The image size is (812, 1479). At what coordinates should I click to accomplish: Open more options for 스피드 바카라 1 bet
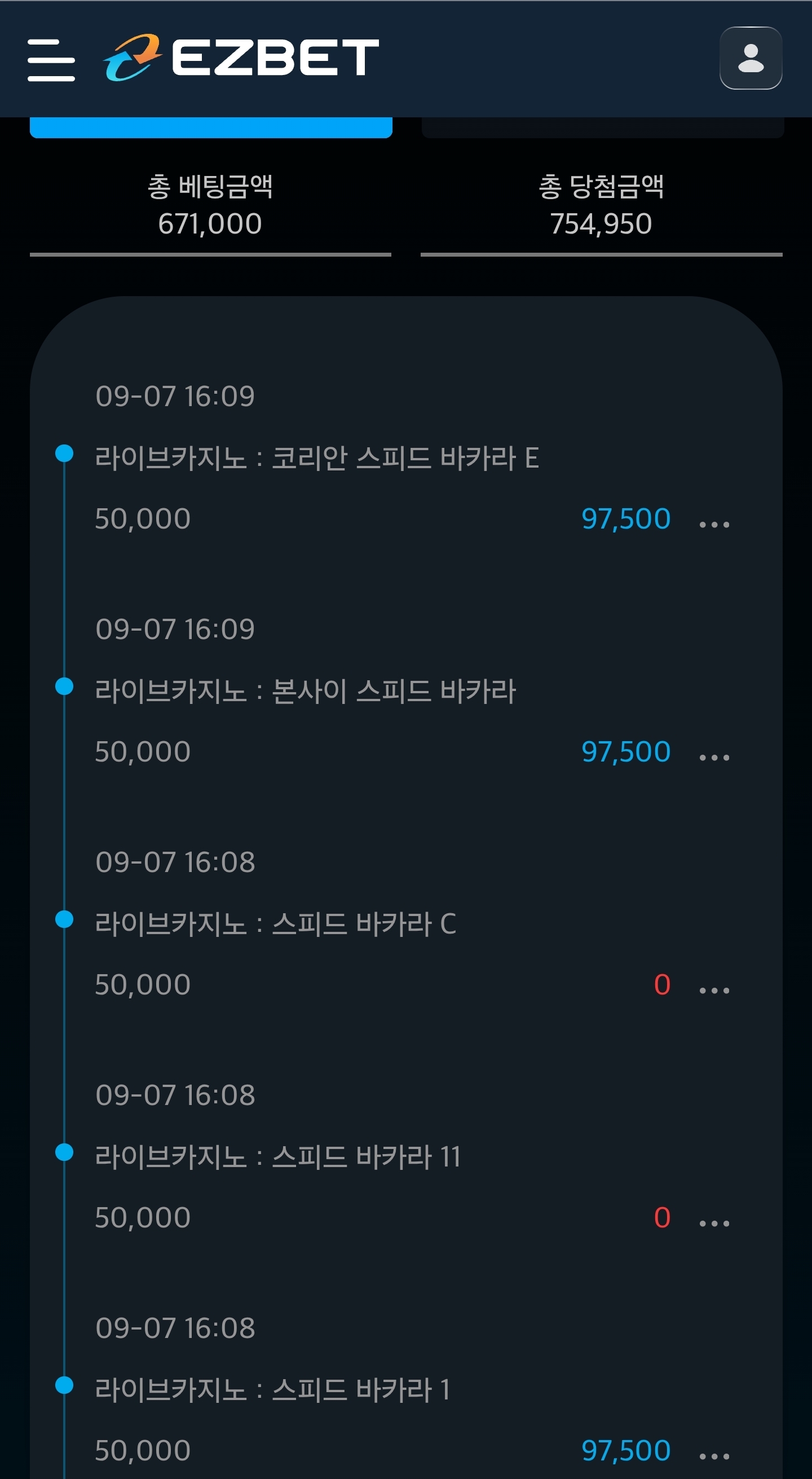714,1456
